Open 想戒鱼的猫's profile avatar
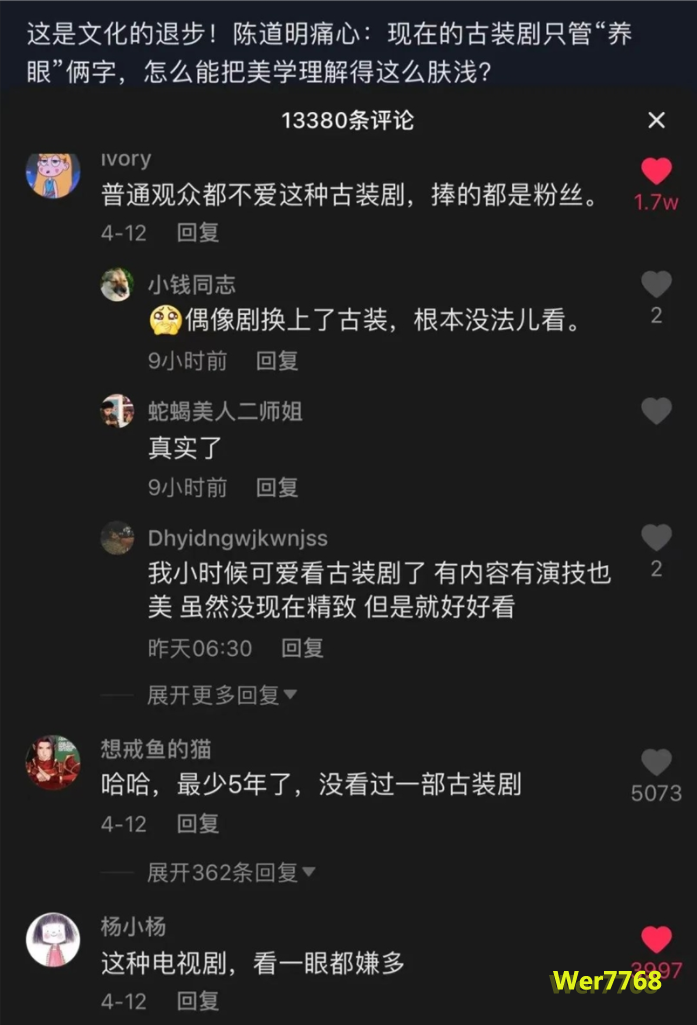 tap(53, 763)
